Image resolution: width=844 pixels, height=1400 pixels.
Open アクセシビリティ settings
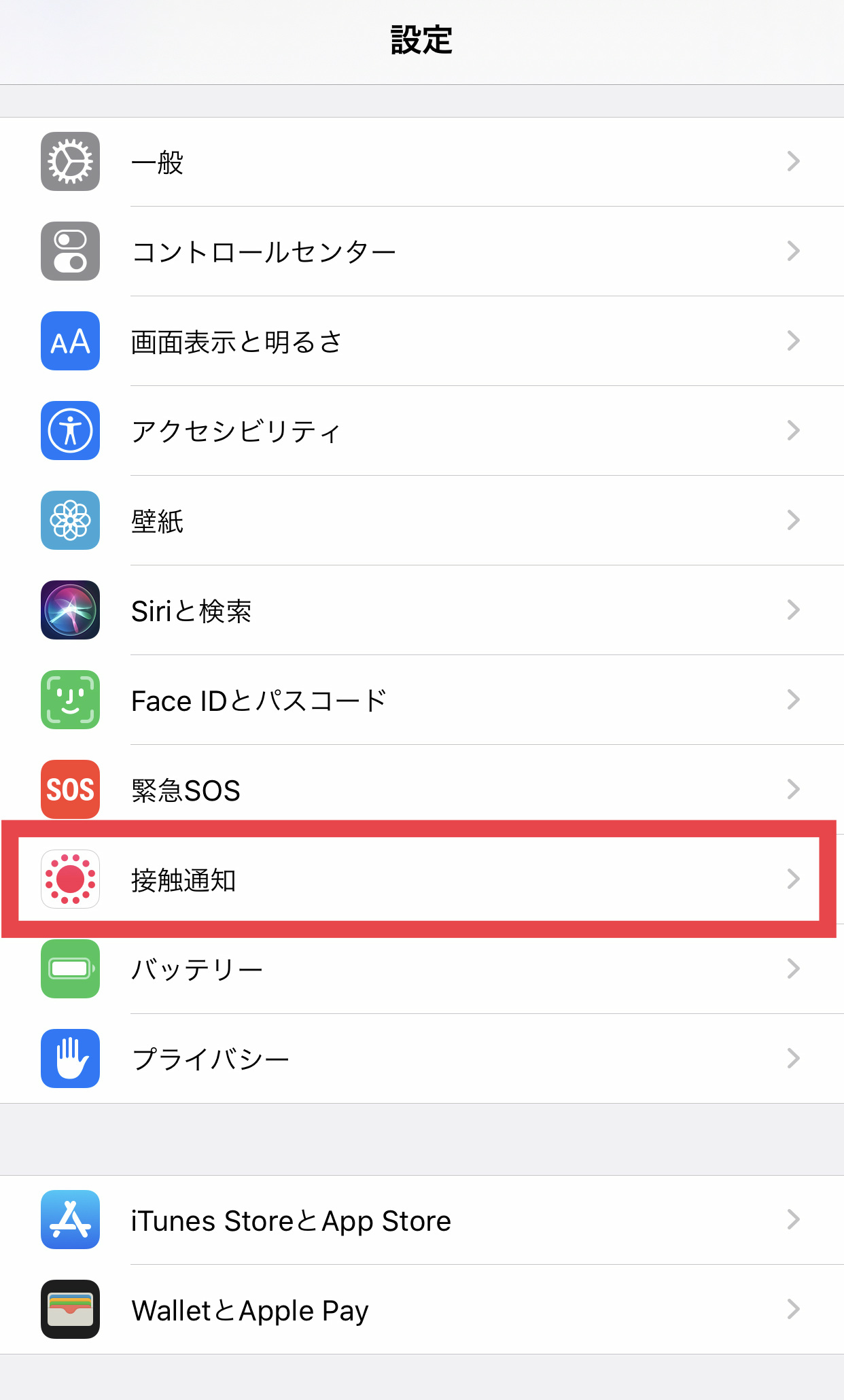click(422, 431)
